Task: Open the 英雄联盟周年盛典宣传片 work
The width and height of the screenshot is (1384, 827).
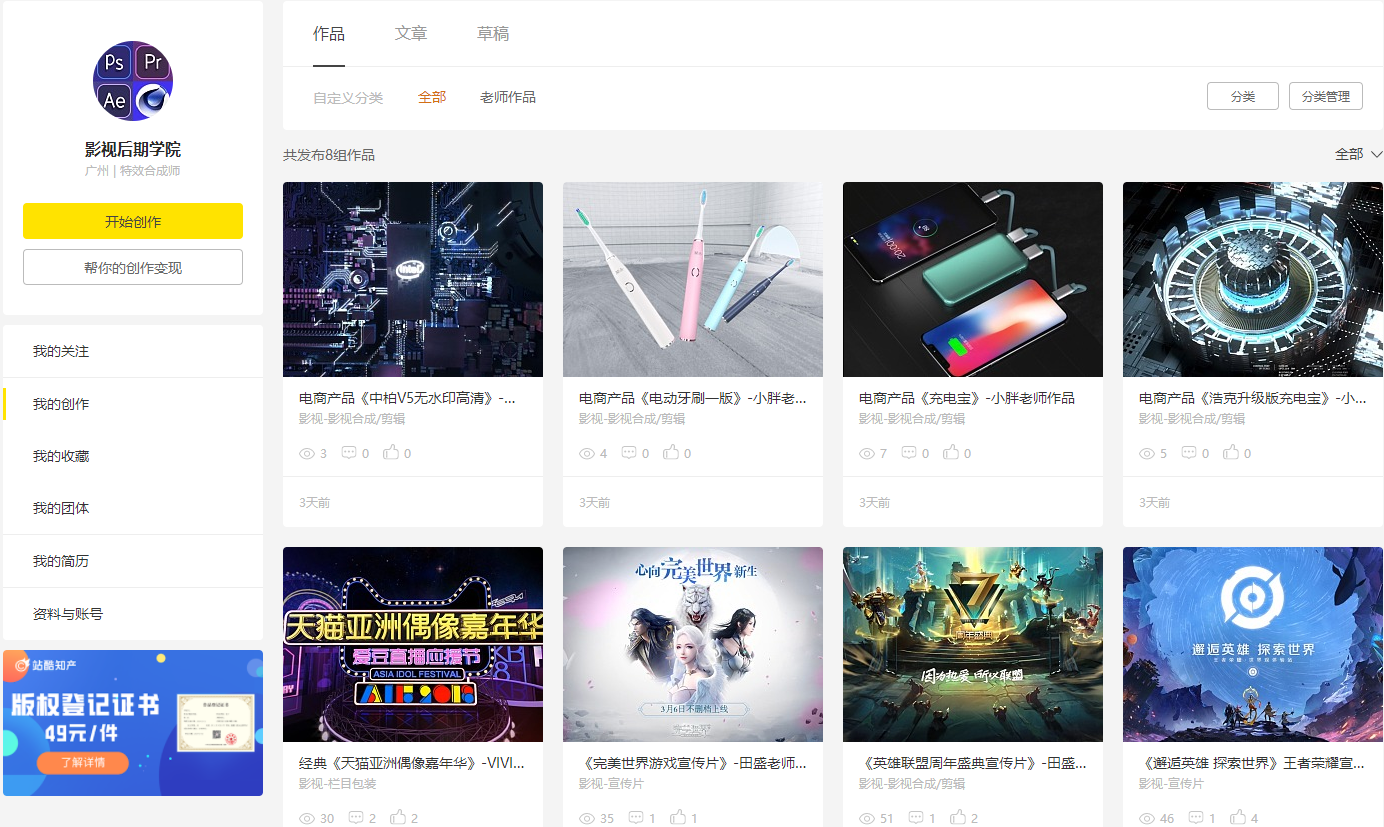Action: point(972,644)
